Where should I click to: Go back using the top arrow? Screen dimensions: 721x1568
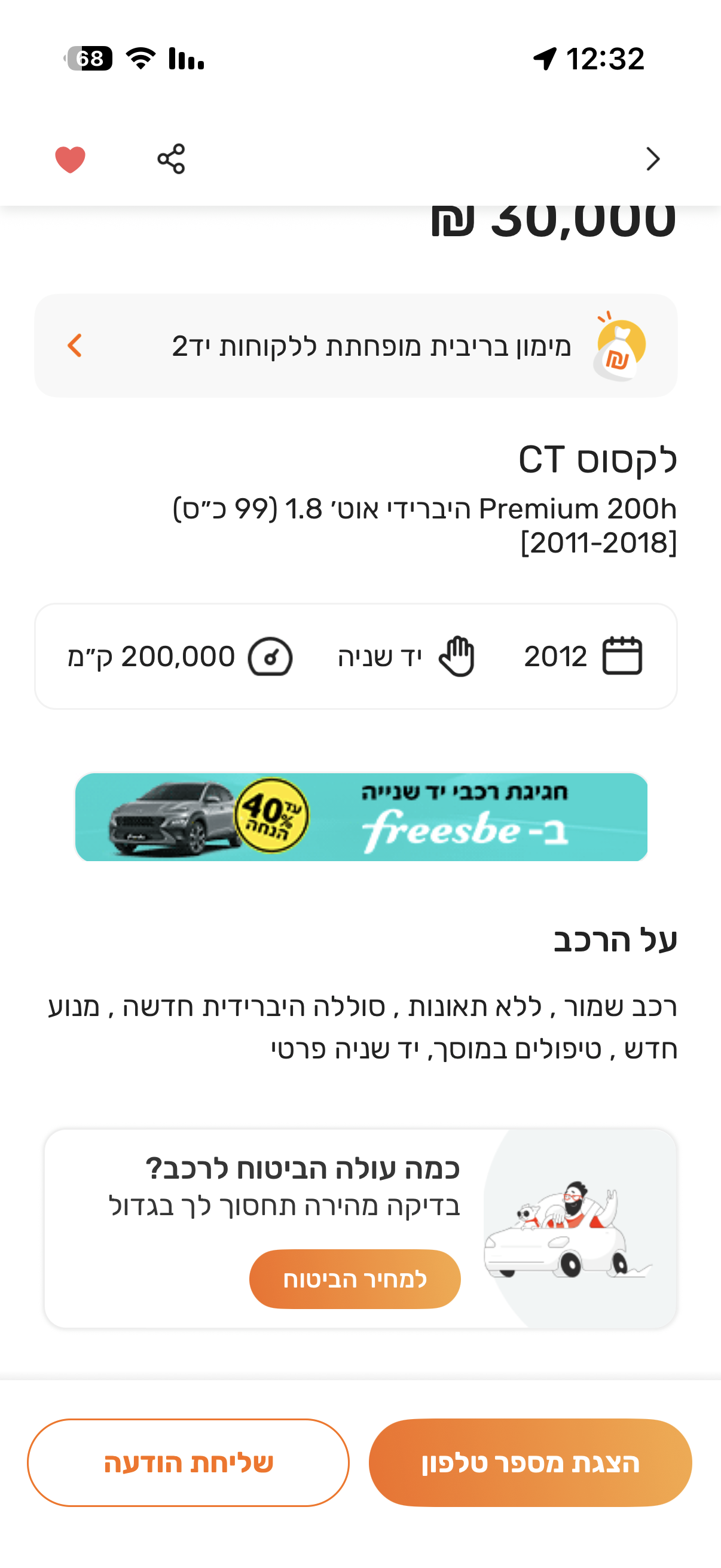click(652, 159)
